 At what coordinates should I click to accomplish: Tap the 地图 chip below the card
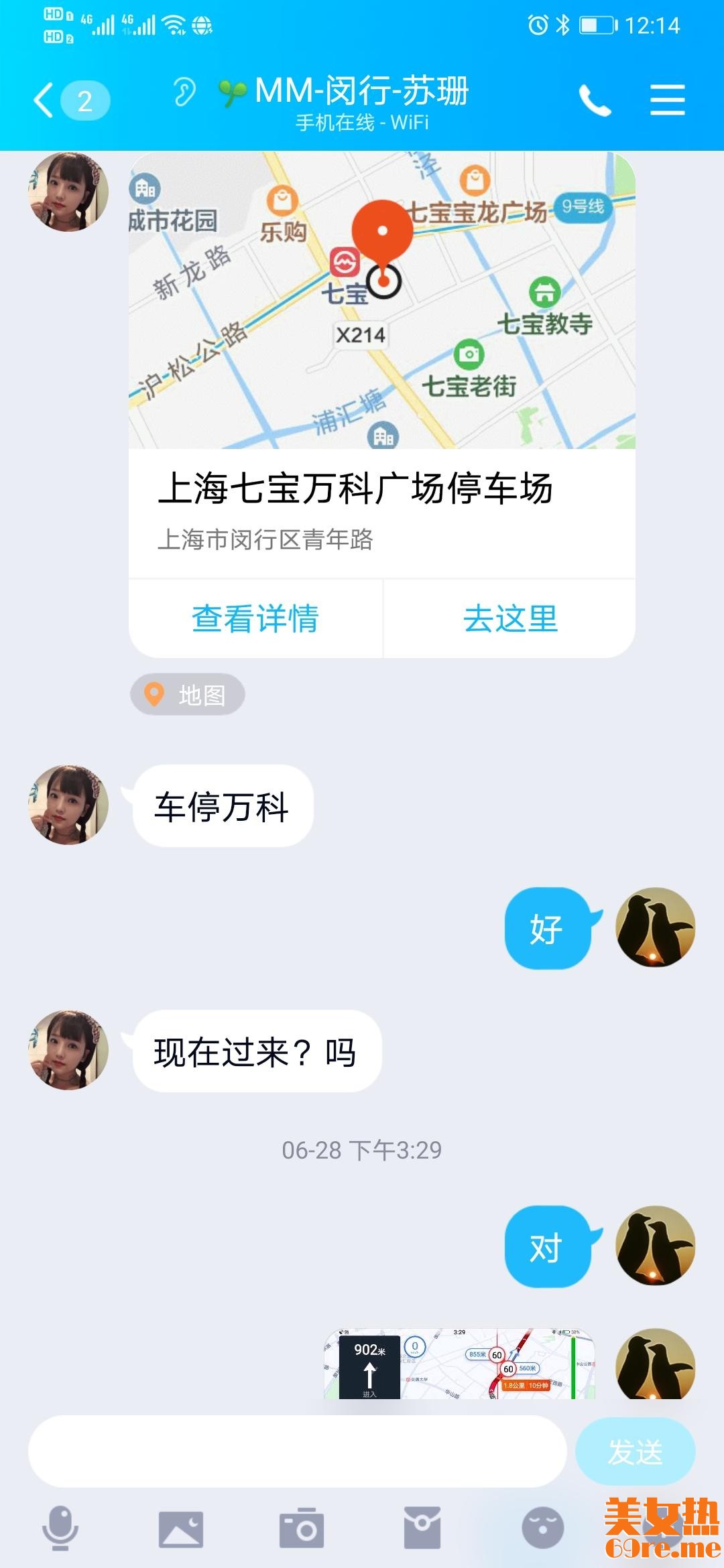tap(187, 695)
